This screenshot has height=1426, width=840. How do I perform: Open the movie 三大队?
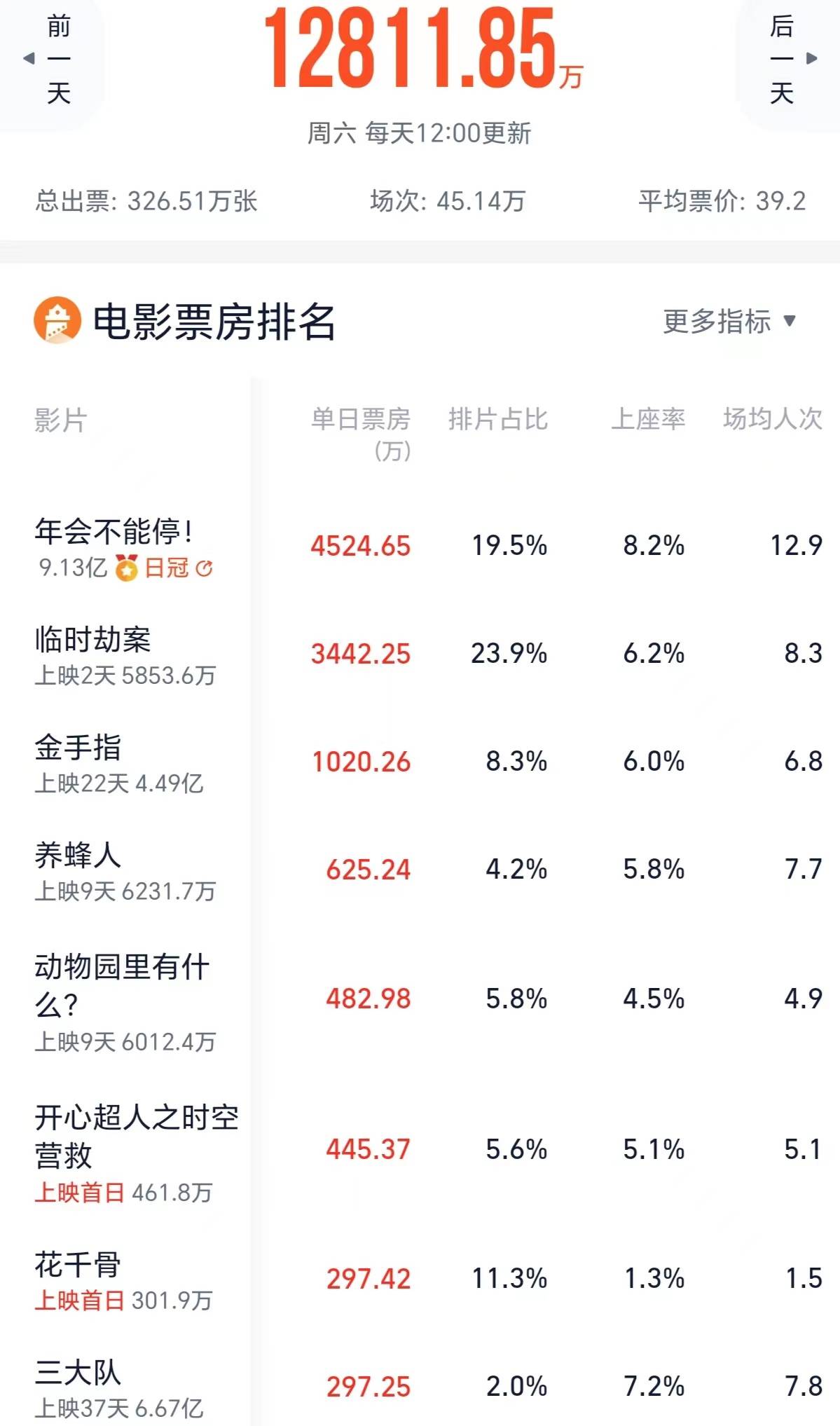[78, 1373]
